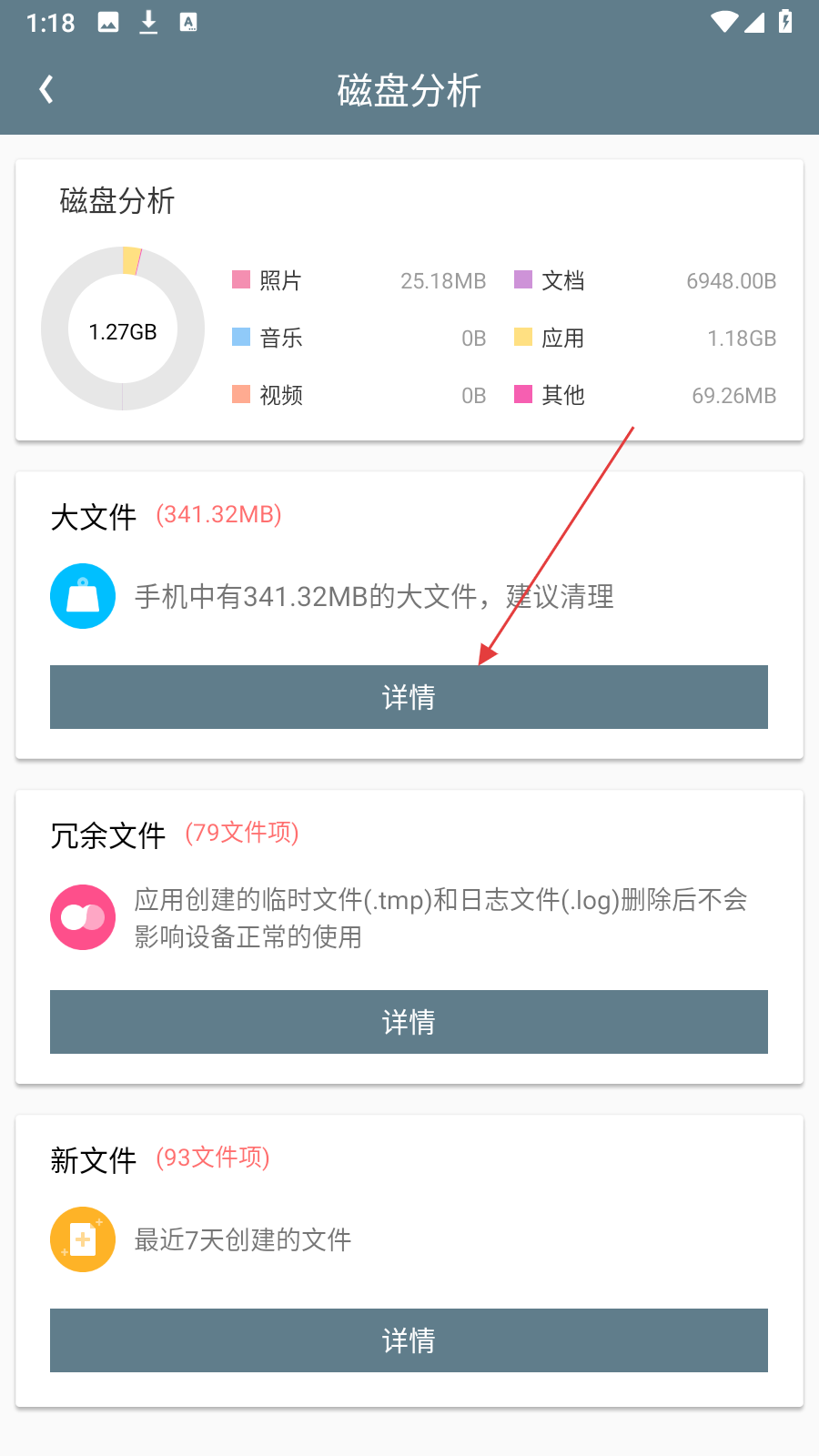
Task: Show 详情 for 新文件
Action: coord(409,1340)
